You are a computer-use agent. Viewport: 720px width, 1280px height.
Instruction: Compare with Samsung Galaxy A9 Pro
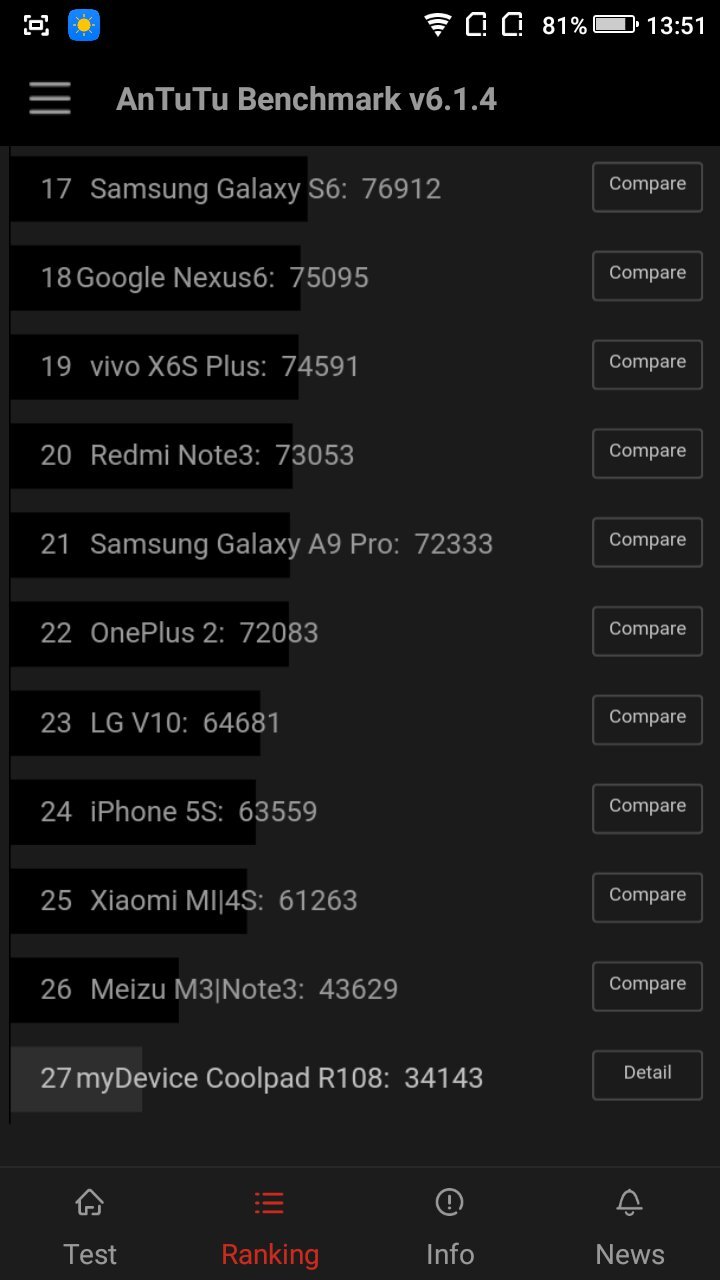(647, 543)
